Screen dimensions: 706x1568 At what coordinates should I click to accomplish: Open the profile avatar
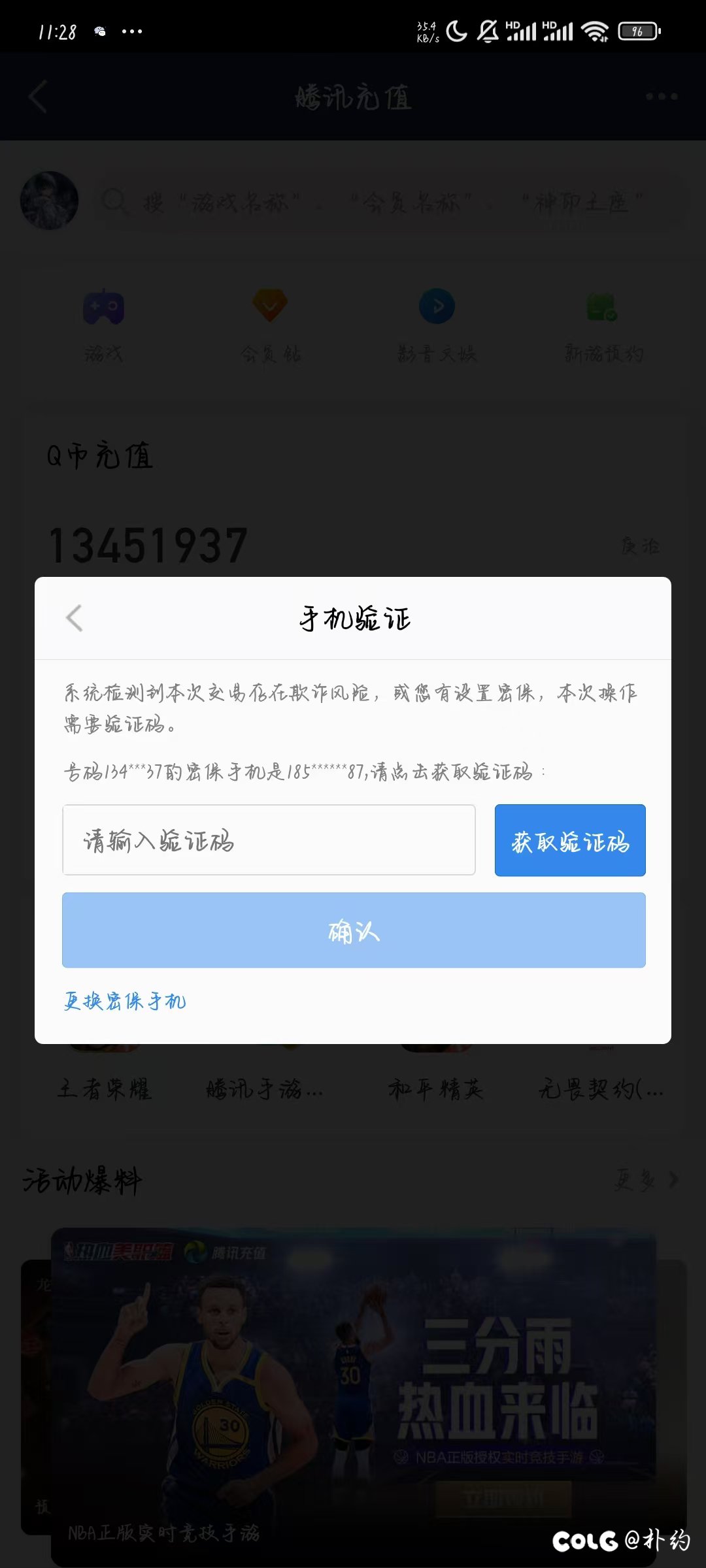point(49,201)
